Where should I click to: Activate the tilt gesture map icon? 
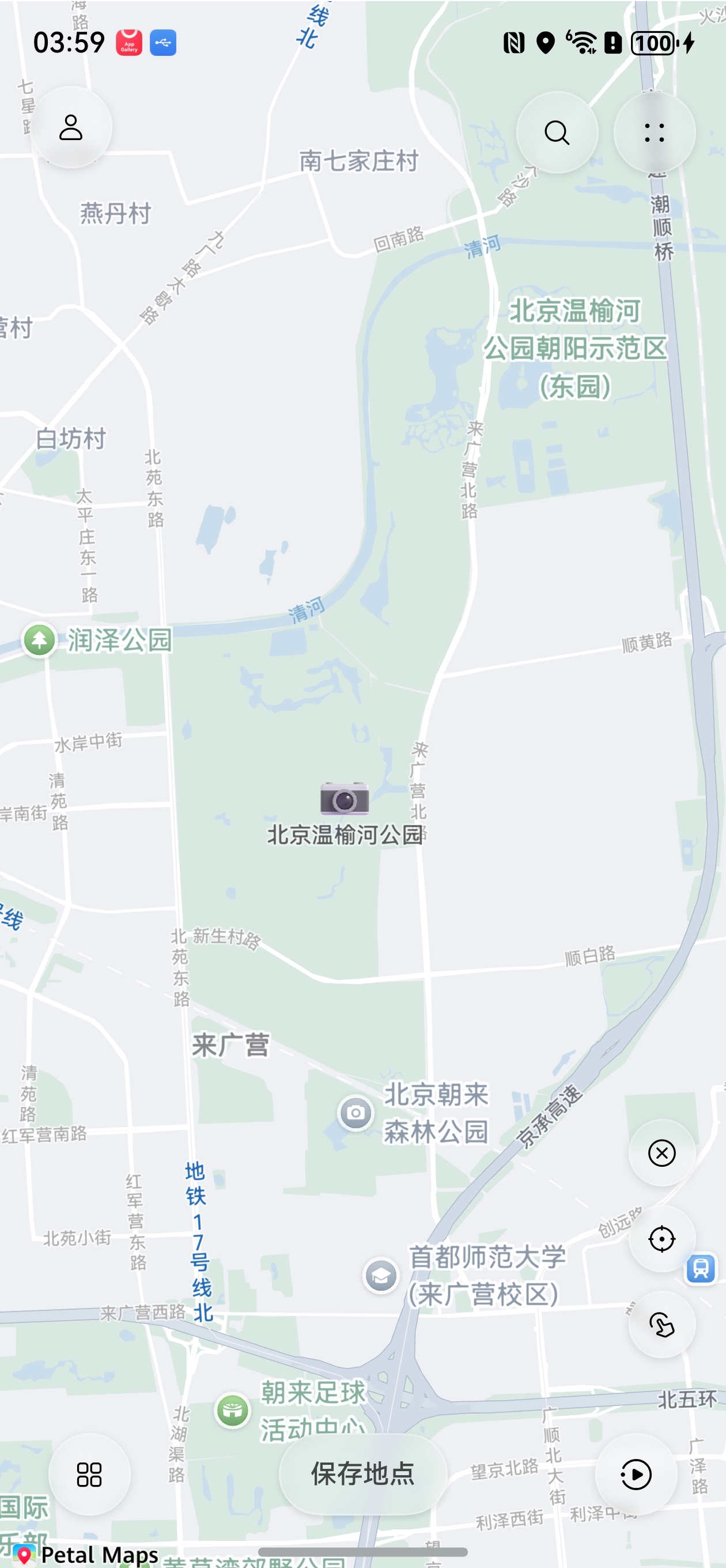661,1324
